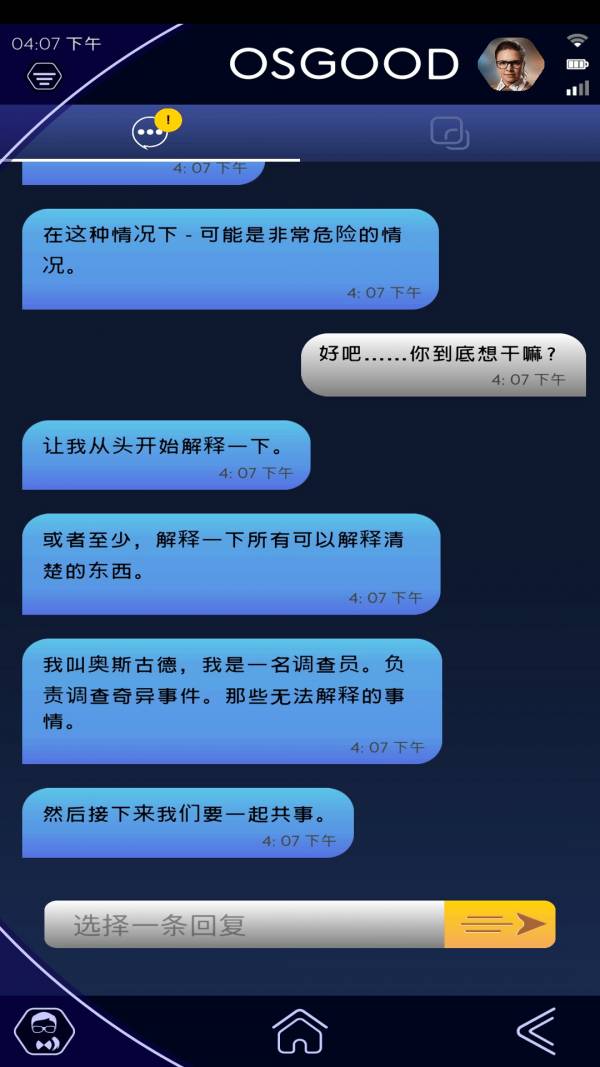600x1067 pixels.
Task: Tap the reply field "选择一条回复"
Action: [x=245, y=924]
